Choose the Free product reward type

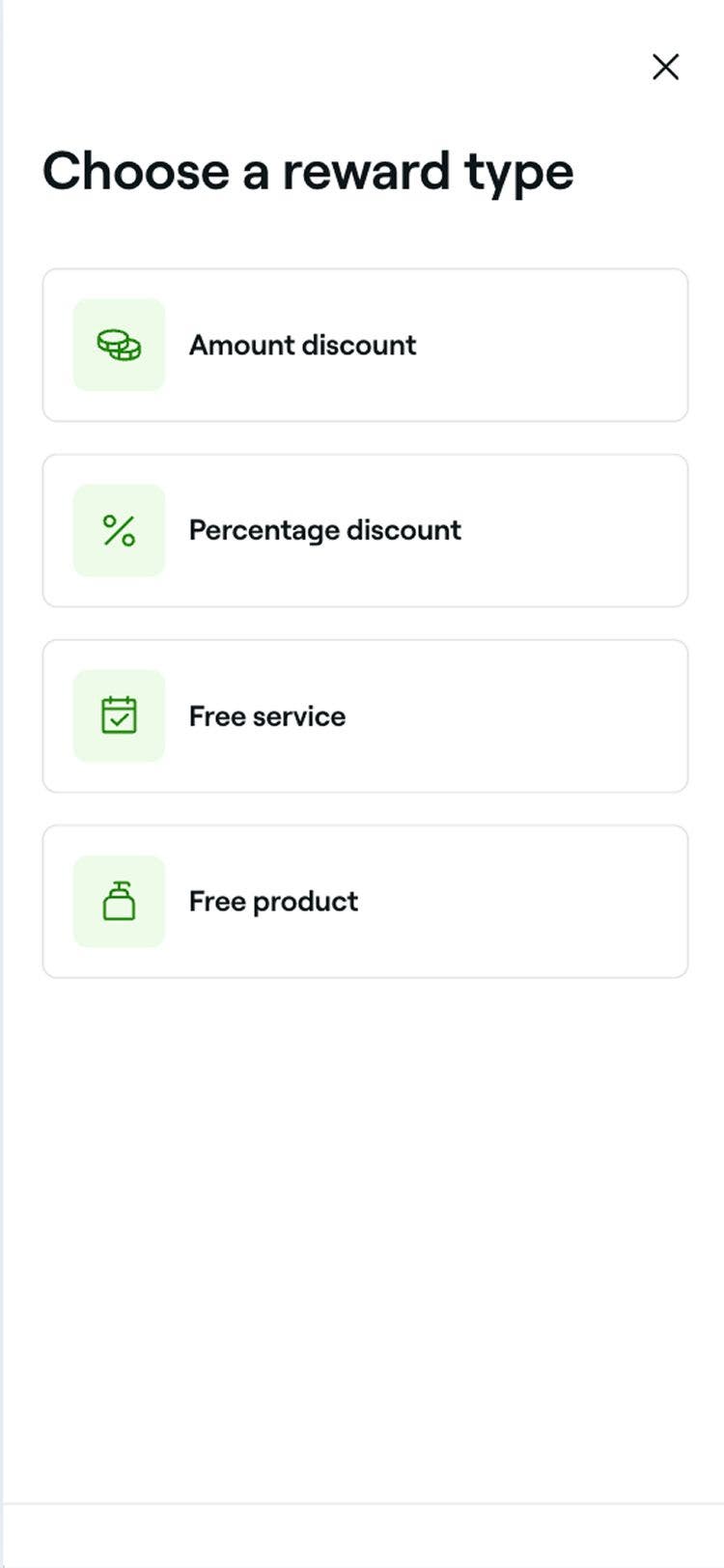click(364, 900)
